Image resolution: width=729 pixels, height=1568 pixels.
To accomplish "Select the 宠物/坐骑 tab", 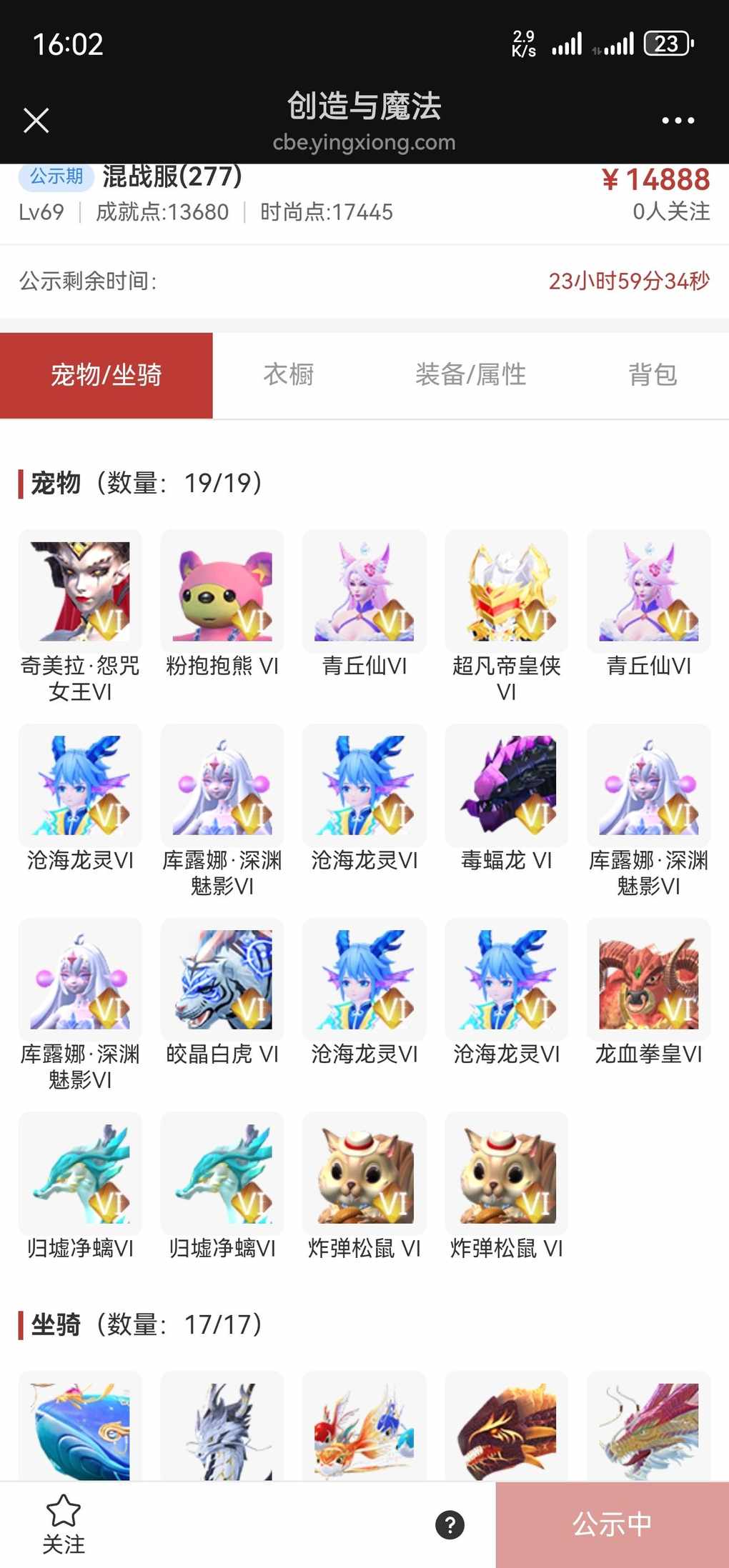I will point(106,375).
